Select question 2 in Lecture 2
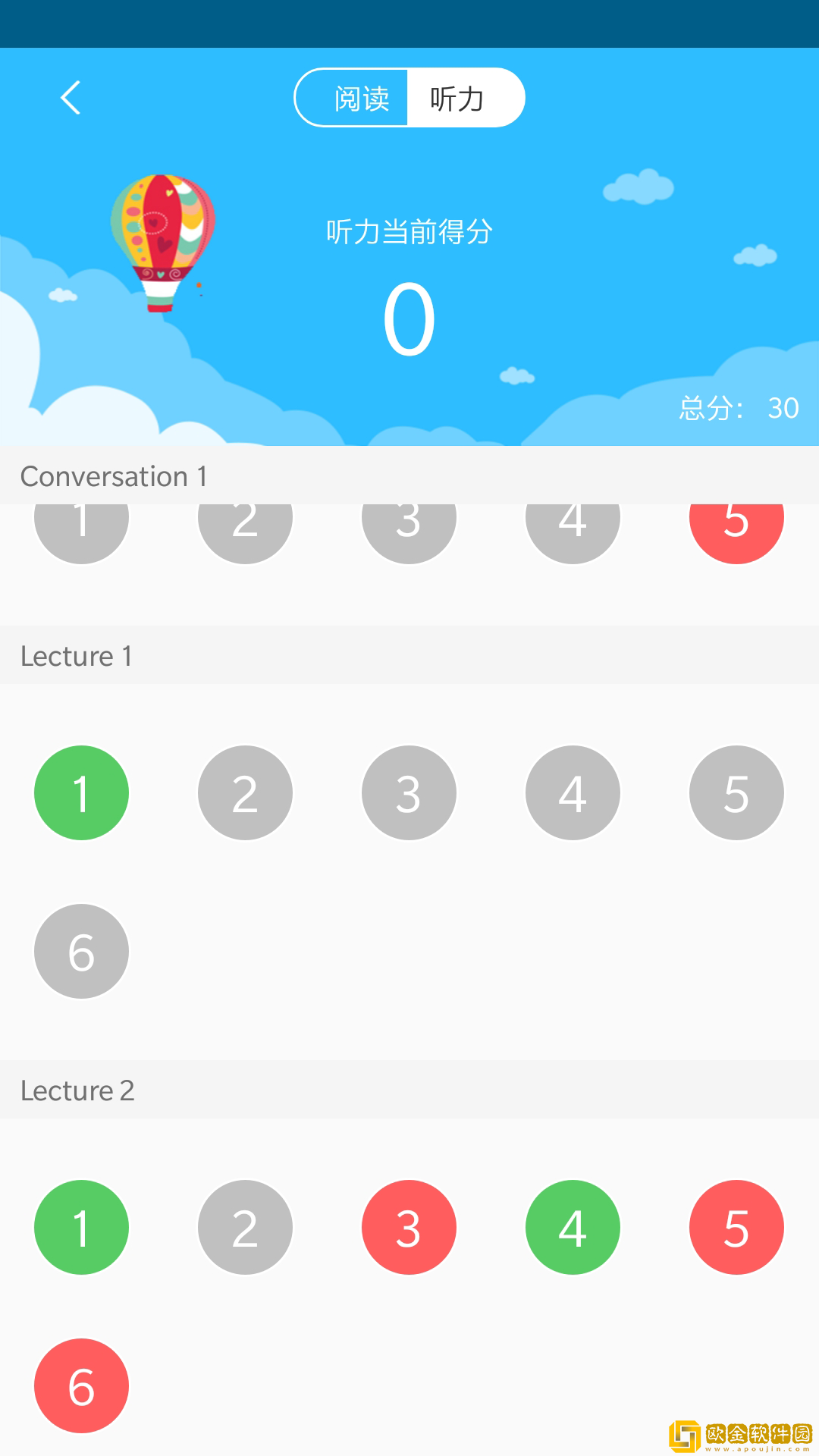Screen dimensions: 819x1456 pos(245,1227)
